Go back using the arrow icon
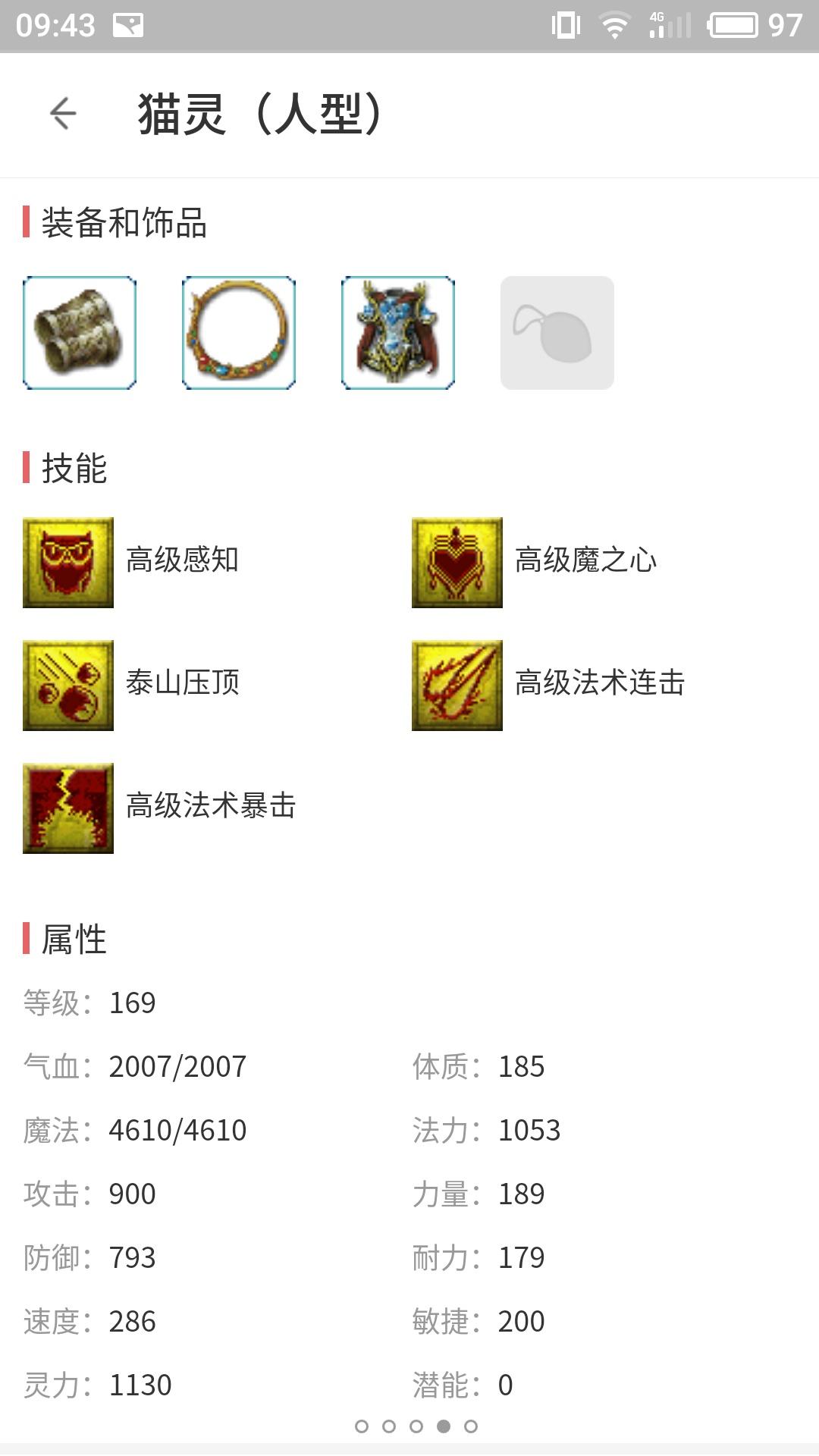The width and height of the screenshot is (819, 1456). [x=63, y=114]
